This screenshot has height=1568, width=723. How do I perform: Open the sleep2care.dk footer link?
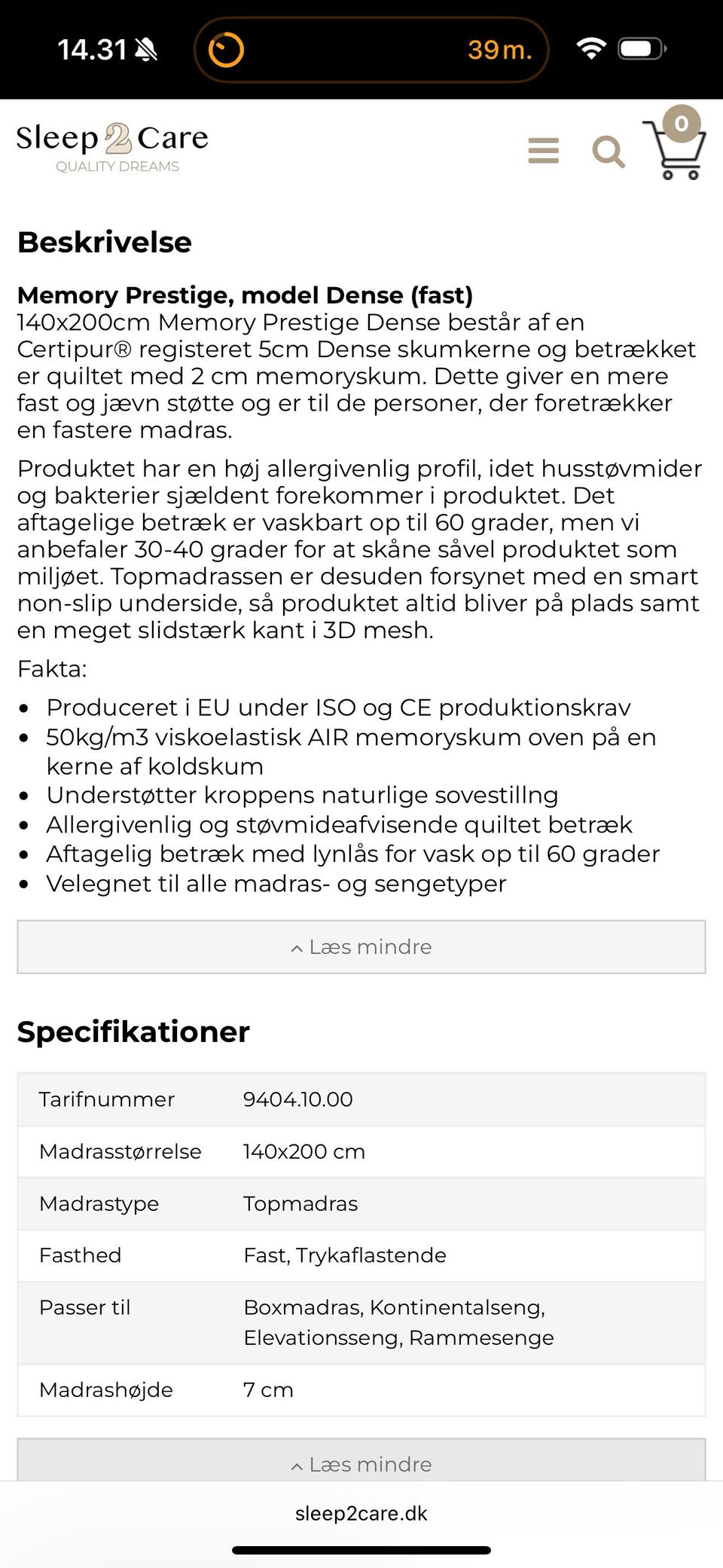[x=361, y=1513]
